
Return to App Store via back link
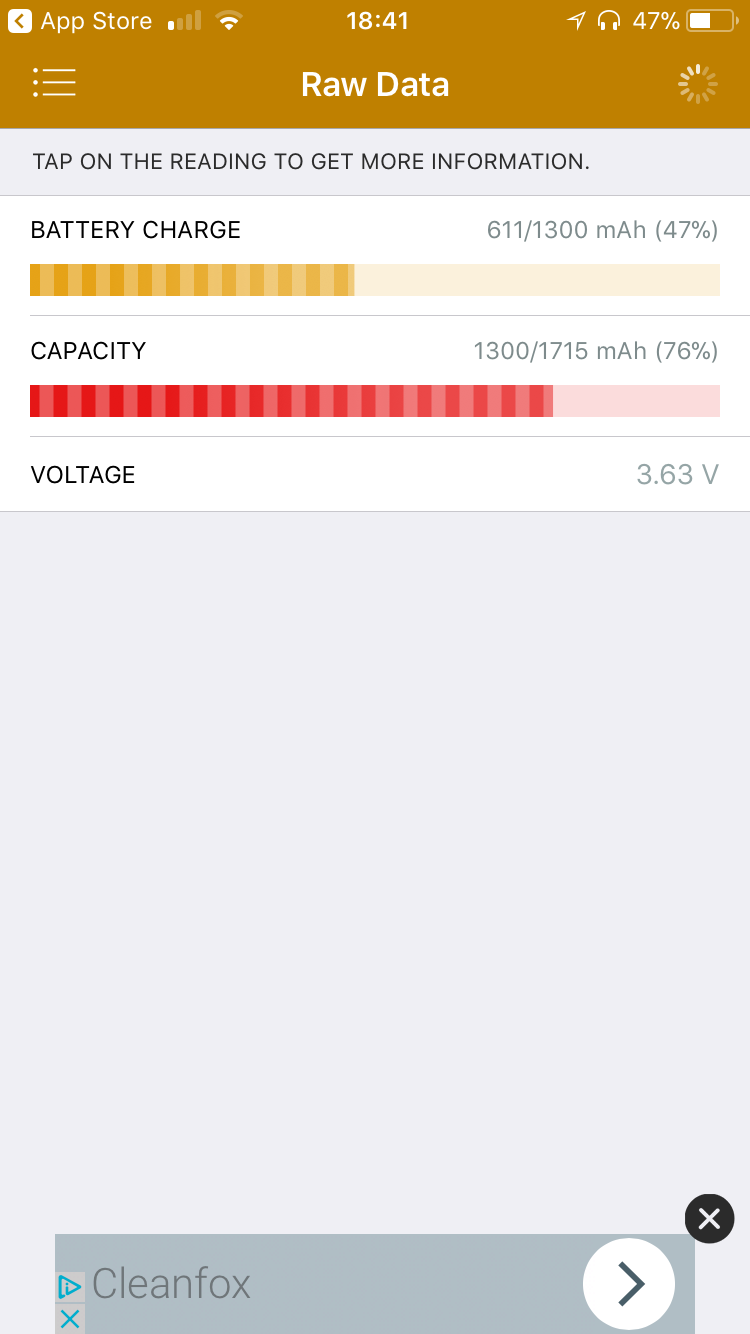coord(80,21)
